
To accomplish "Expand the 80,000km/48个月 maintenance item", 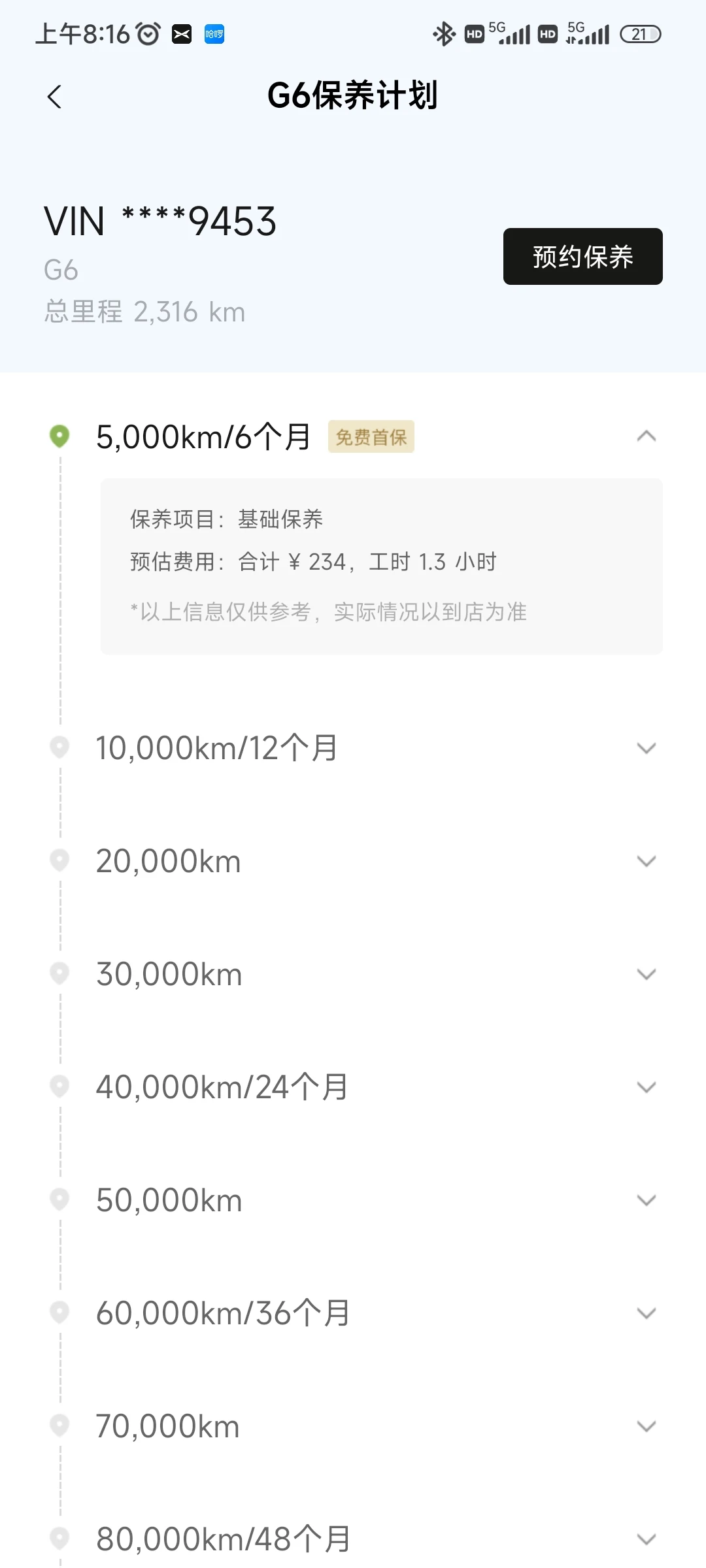I will pos(646,1539).
